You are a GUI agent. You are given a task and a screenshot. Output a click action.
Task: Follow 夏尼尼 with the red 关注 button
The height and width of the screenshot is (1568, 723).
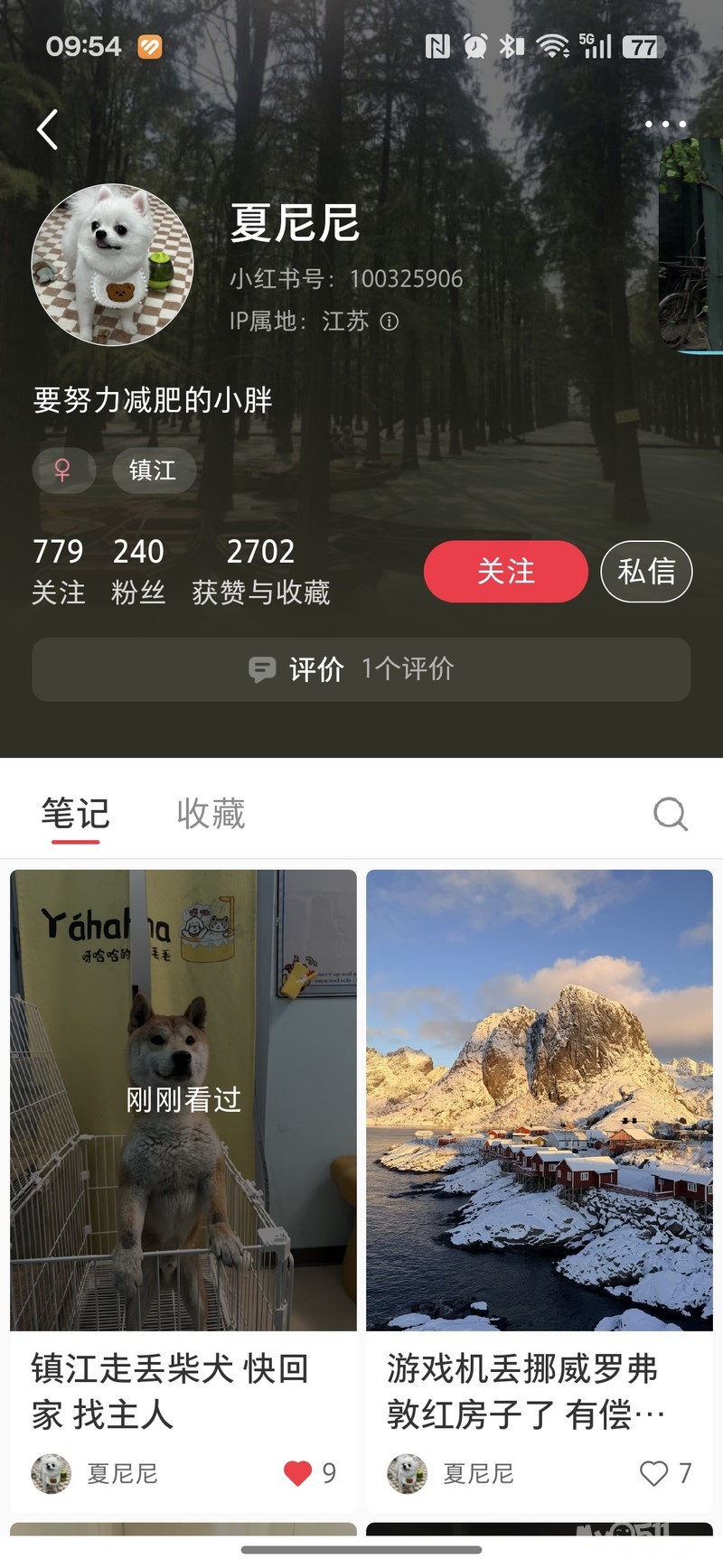505,571
